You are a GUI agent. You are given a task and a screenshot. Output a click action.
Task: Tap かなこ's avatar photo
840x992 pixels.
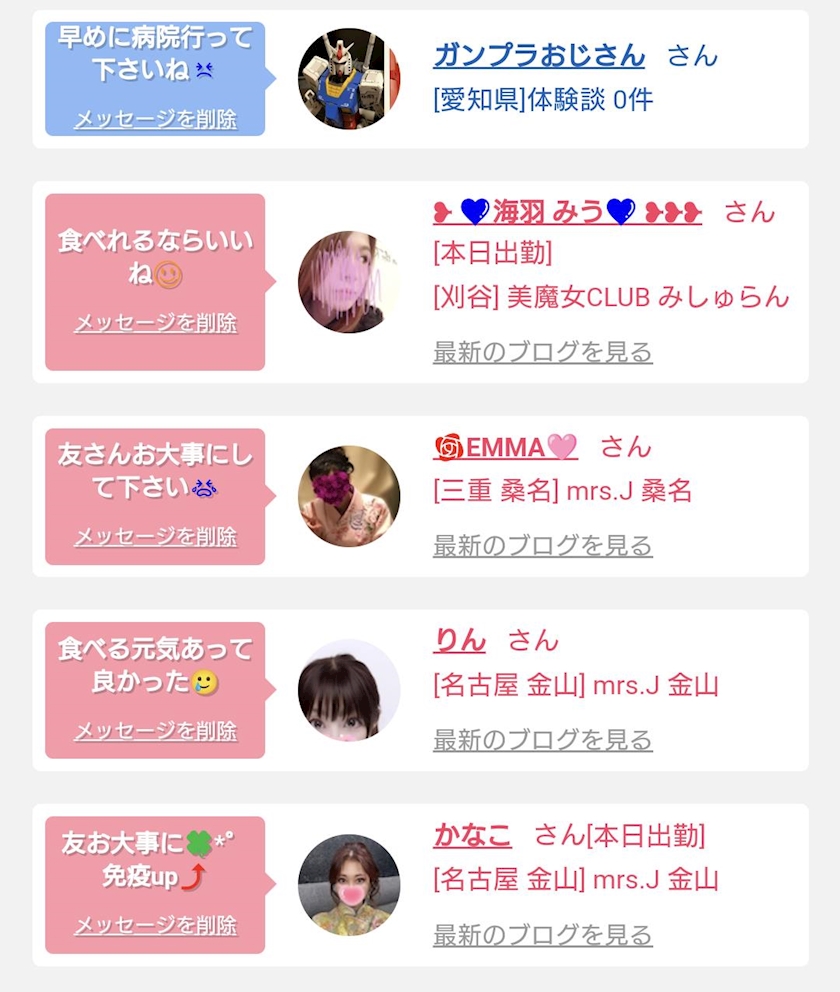point(348,884)
